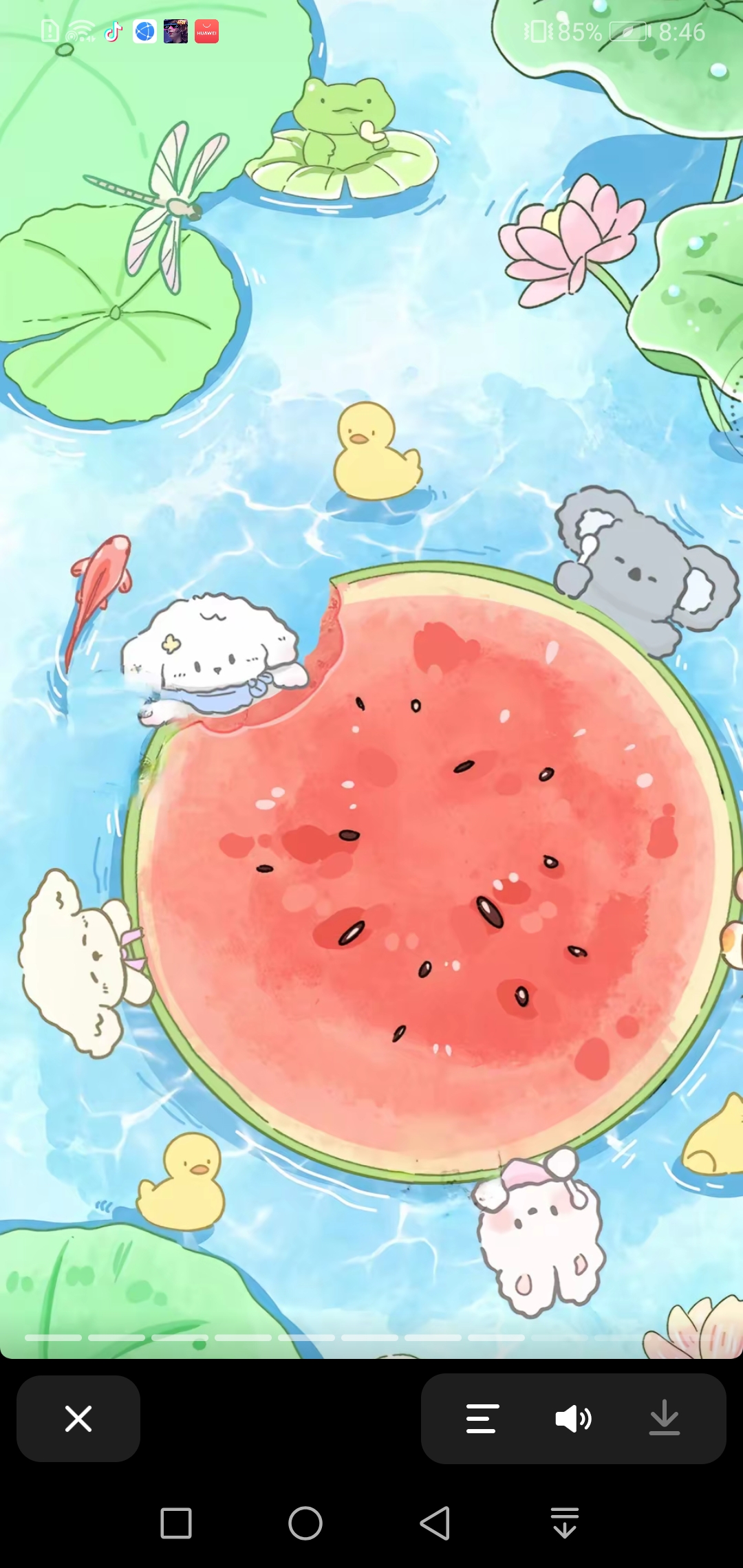743x1568 pixels.
Task: Go to the home screen
Action: click(x=305, y=1523)
